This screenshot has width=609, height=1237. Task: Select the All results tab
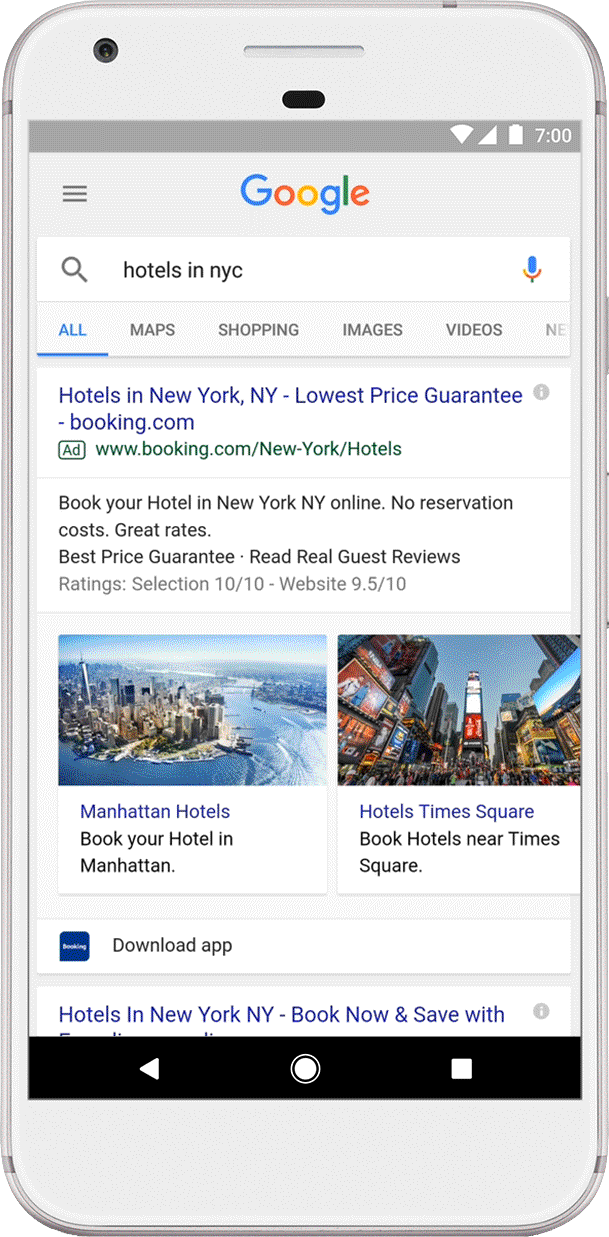click(72, 330)
